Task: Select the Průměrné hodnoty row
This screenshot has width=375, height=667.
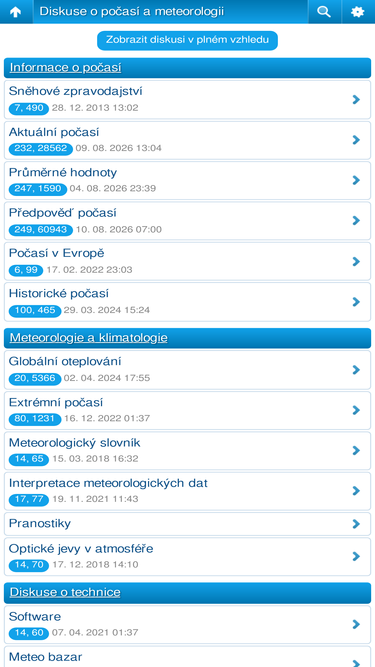Action: (x=188, y=180)
